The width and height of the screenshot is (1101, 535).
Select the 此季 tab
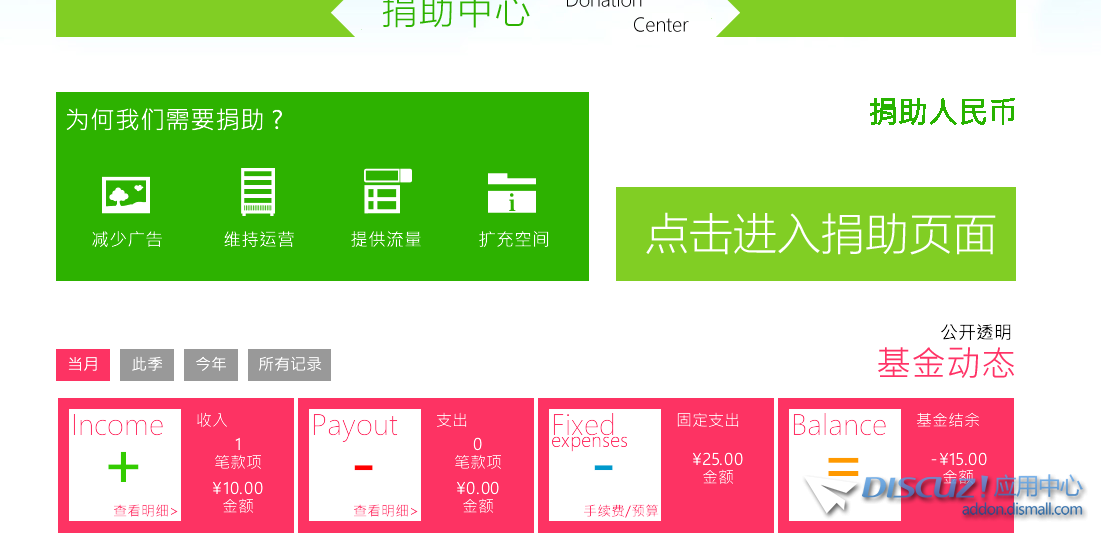click(147, 365)
